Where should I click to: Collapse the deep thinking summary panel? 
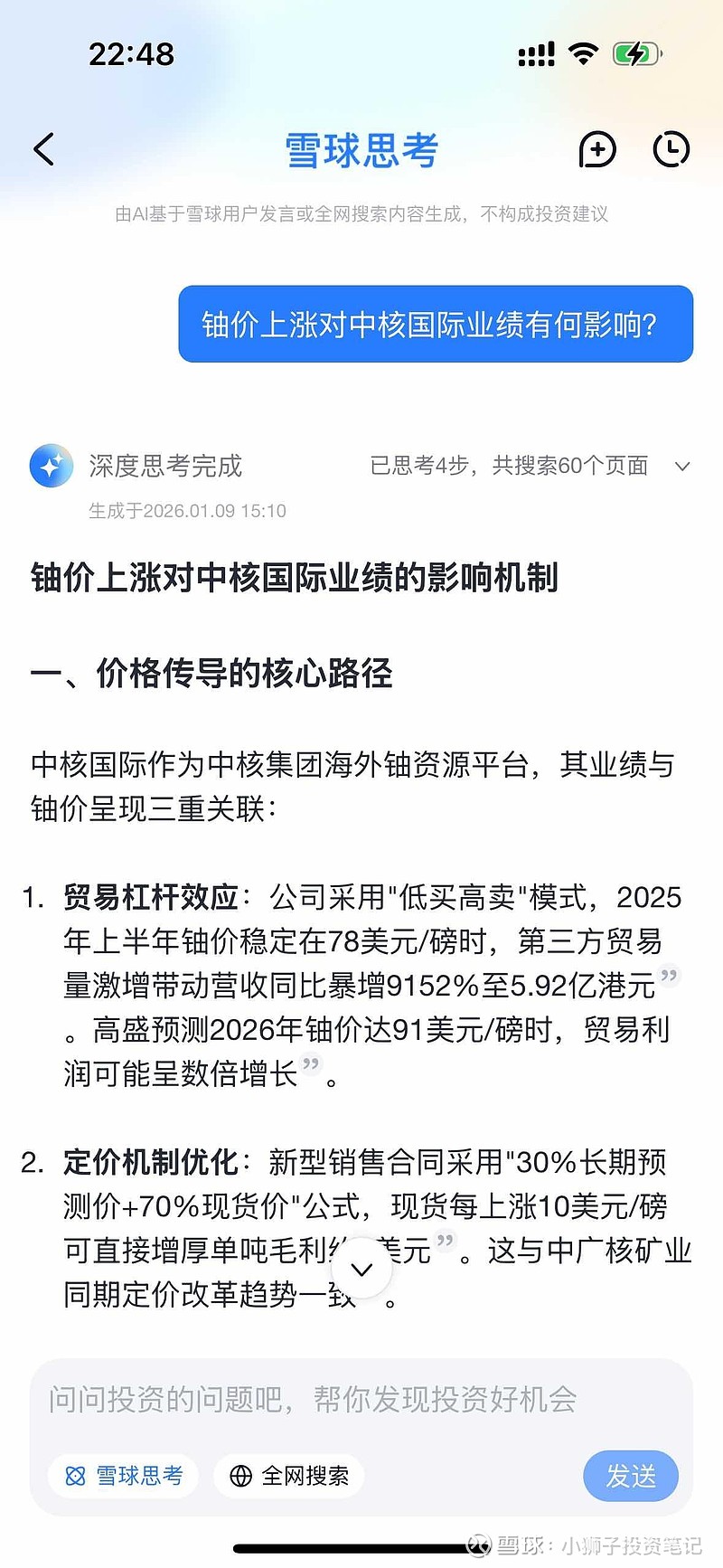click(682, 466)
